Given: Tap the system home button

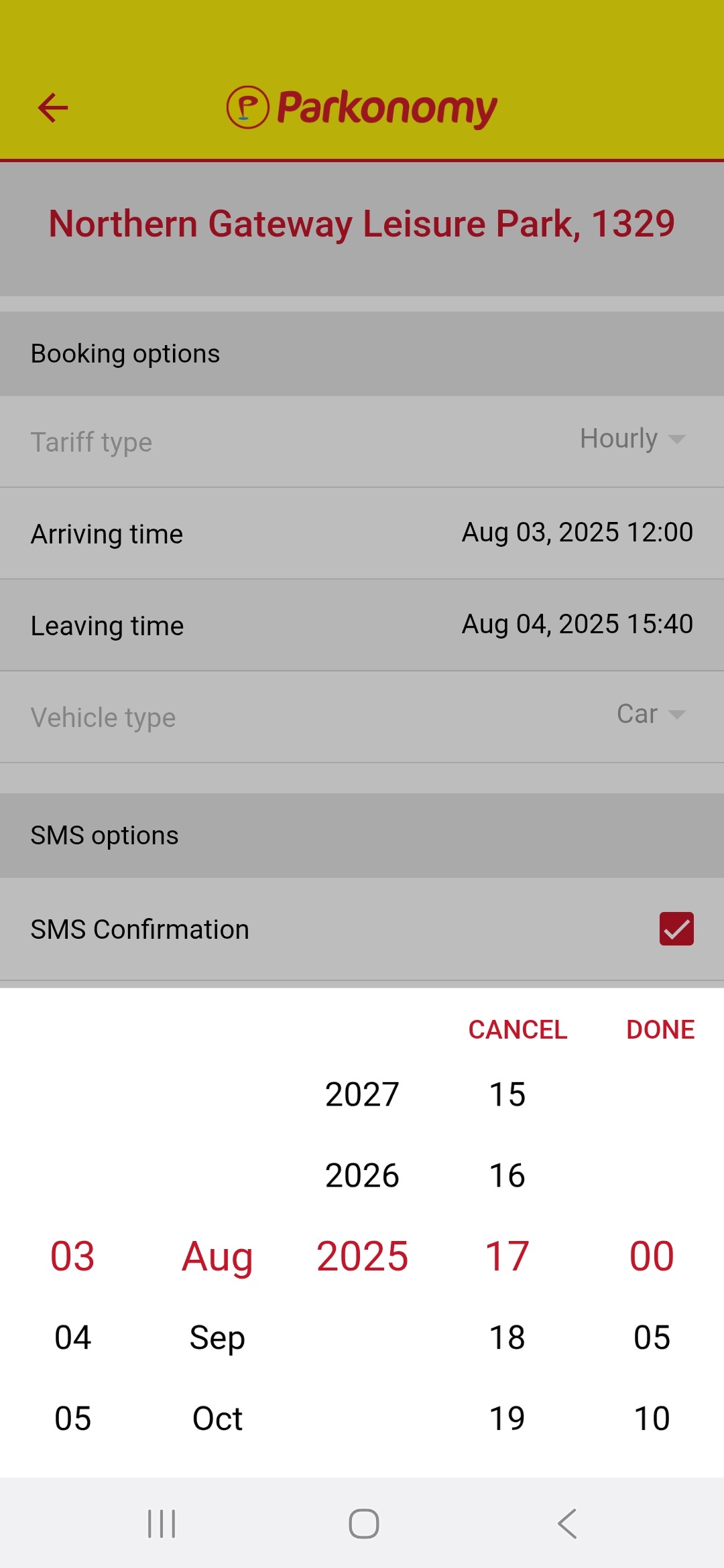Looking at the screenshot, I should [x=363, y=1524].
